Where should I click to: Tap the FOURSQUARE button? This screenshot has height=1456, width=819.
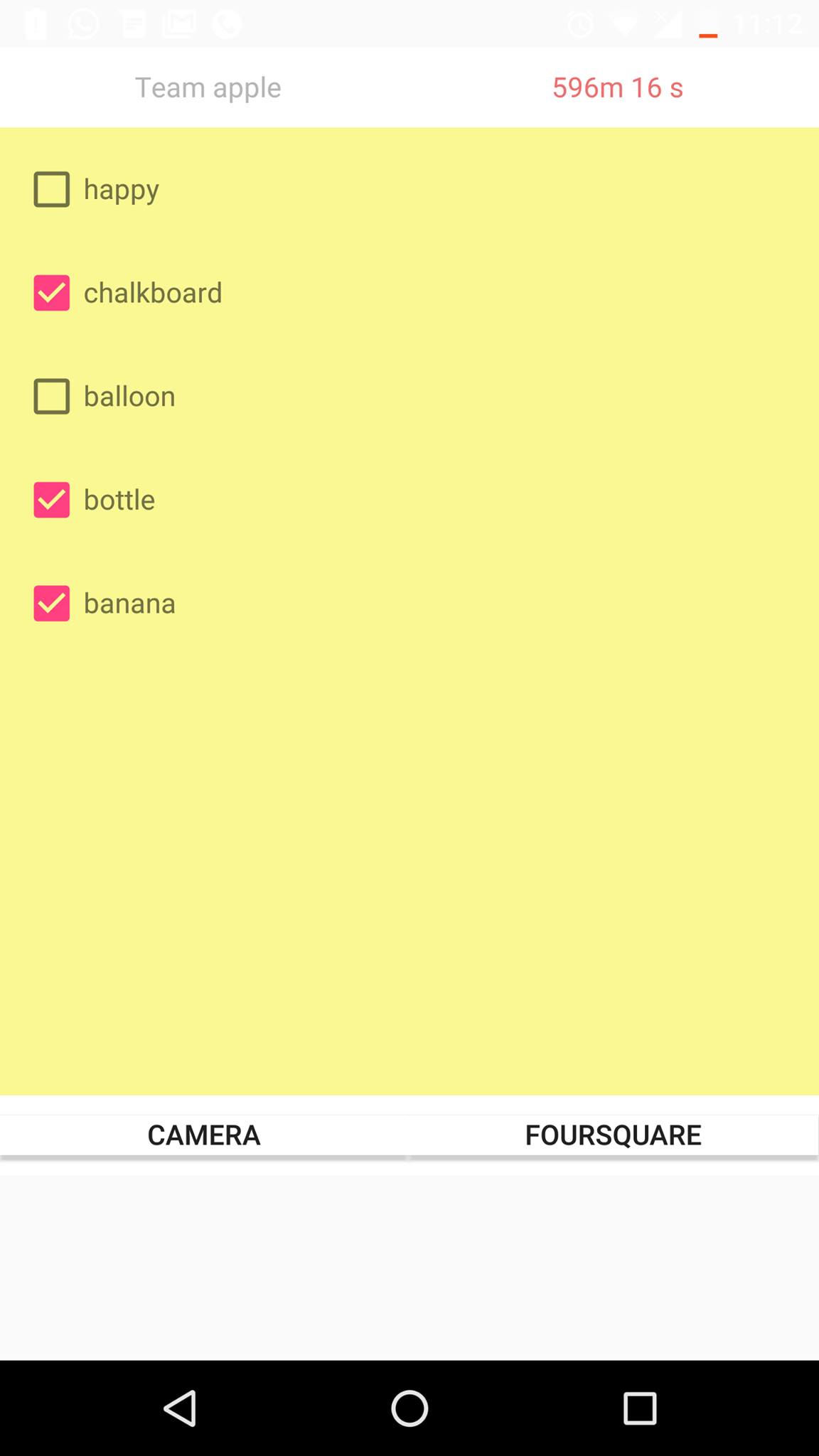(x=614, y=1135)
